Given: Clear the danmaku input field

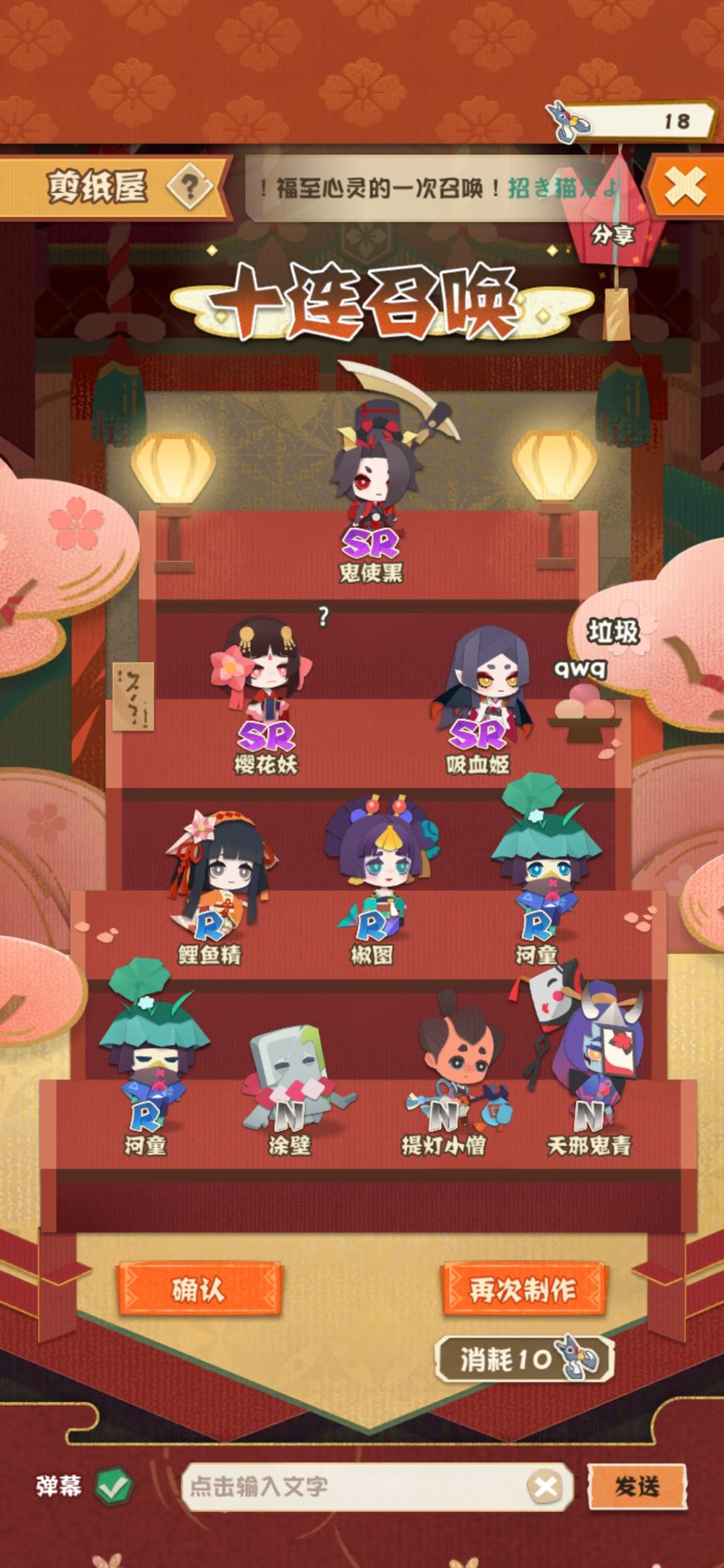Looking at the screenshot, I should 546,1487.
